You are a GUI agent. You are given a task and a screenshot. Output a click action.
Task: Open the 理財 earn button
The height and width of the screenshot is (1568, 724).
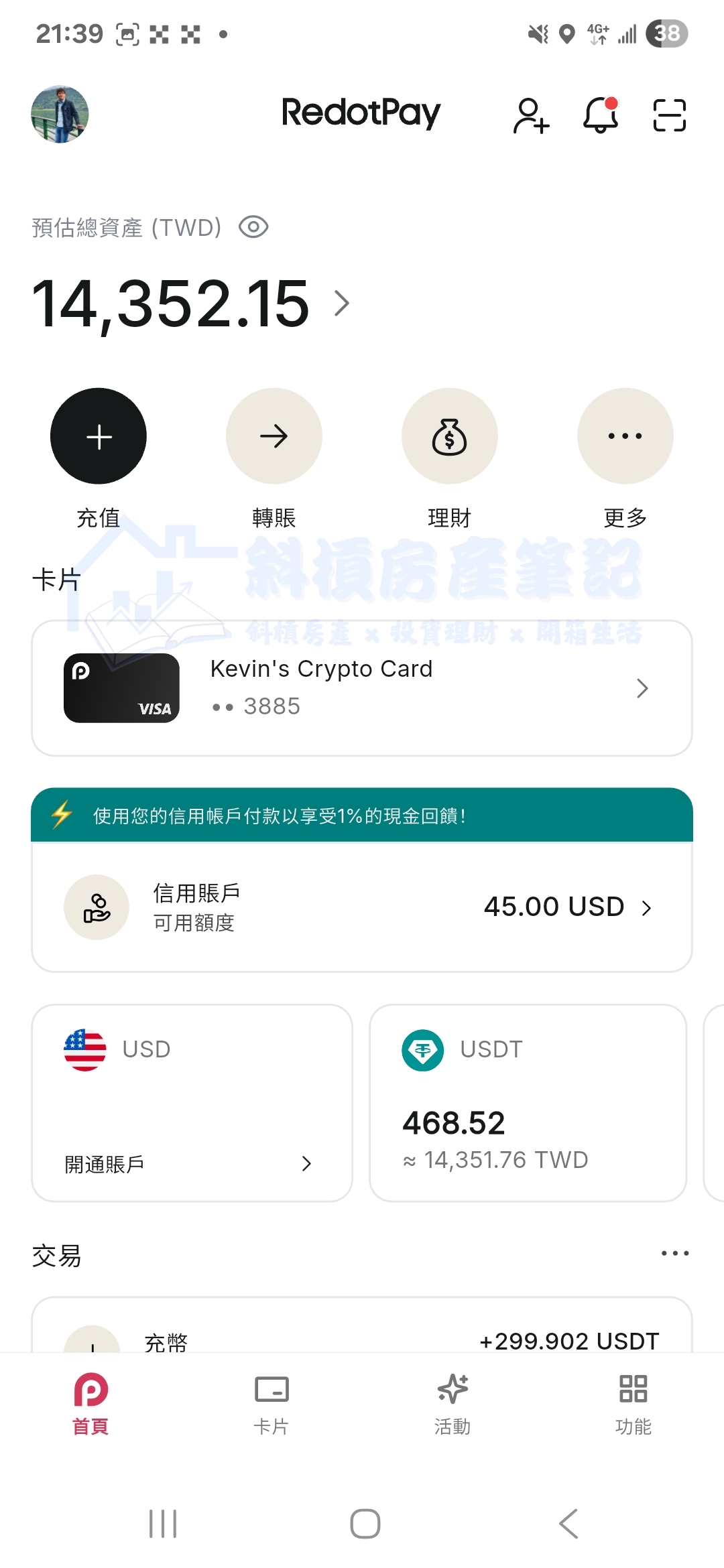[x=449, y=436]
